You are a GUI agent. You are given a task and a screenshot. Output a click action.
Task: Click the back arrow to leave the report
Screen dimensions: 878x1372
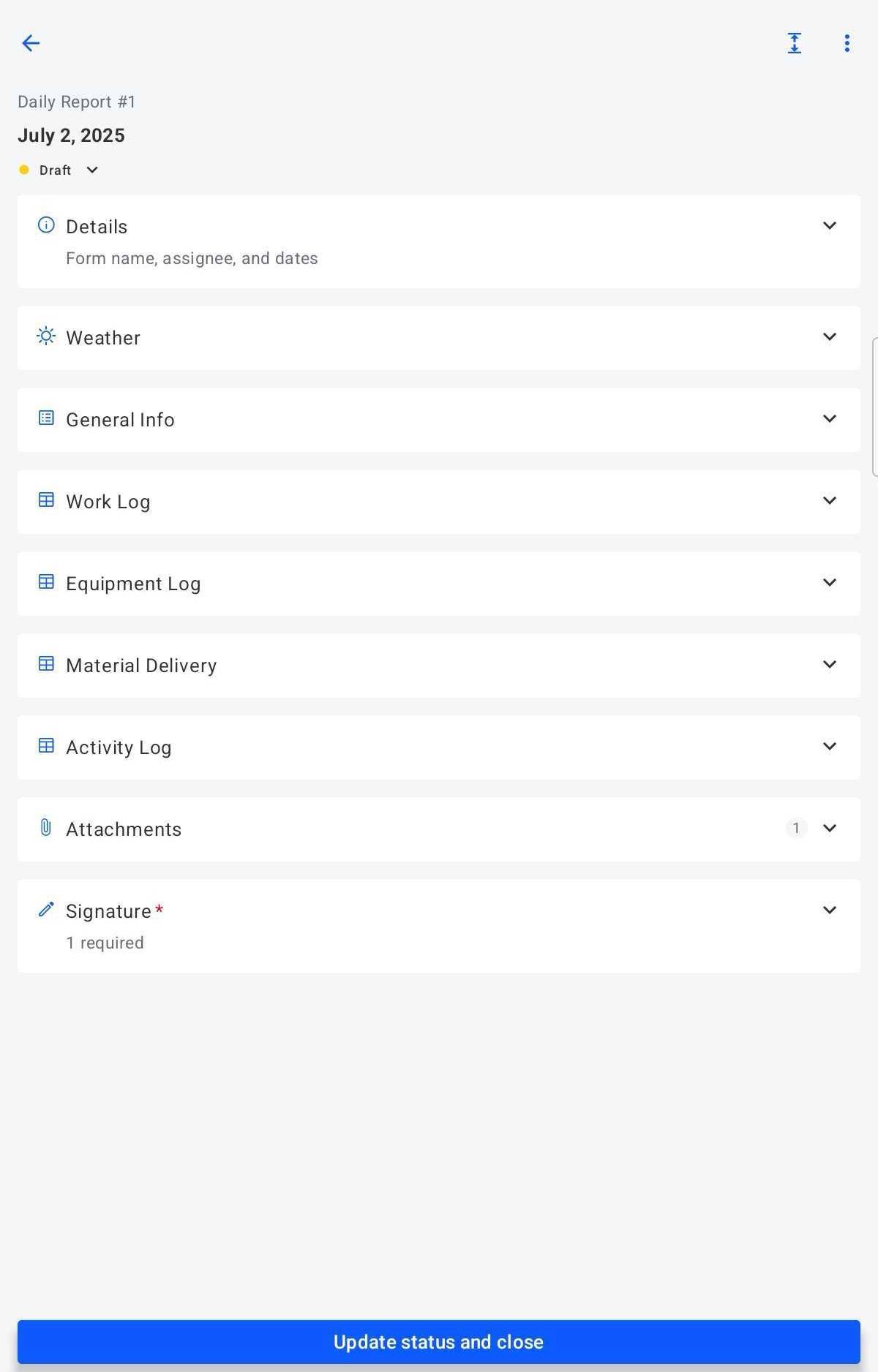click(31, 43)
